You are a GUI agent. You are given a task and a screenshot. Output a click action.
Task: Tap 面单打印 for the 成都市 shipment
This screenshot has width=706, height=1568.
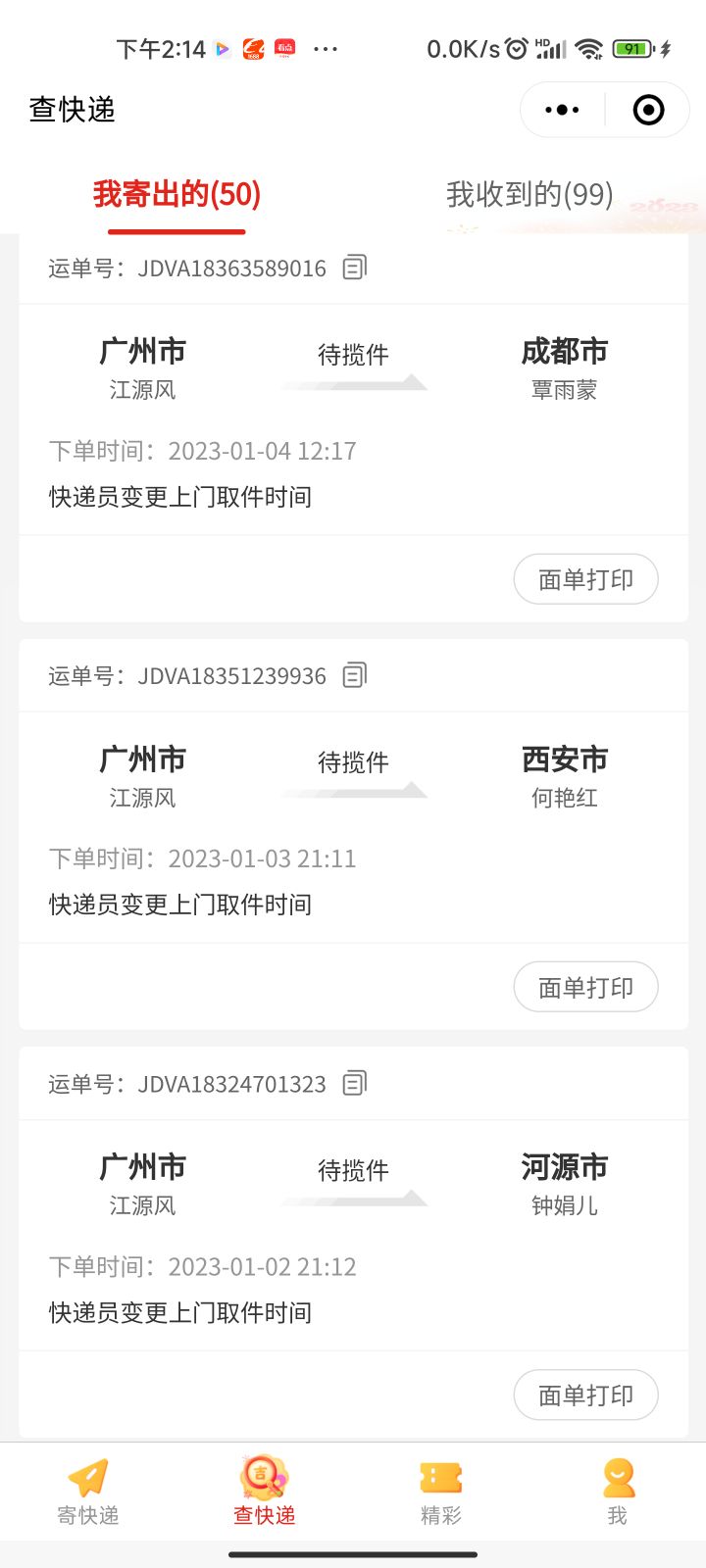pos(585,579)
